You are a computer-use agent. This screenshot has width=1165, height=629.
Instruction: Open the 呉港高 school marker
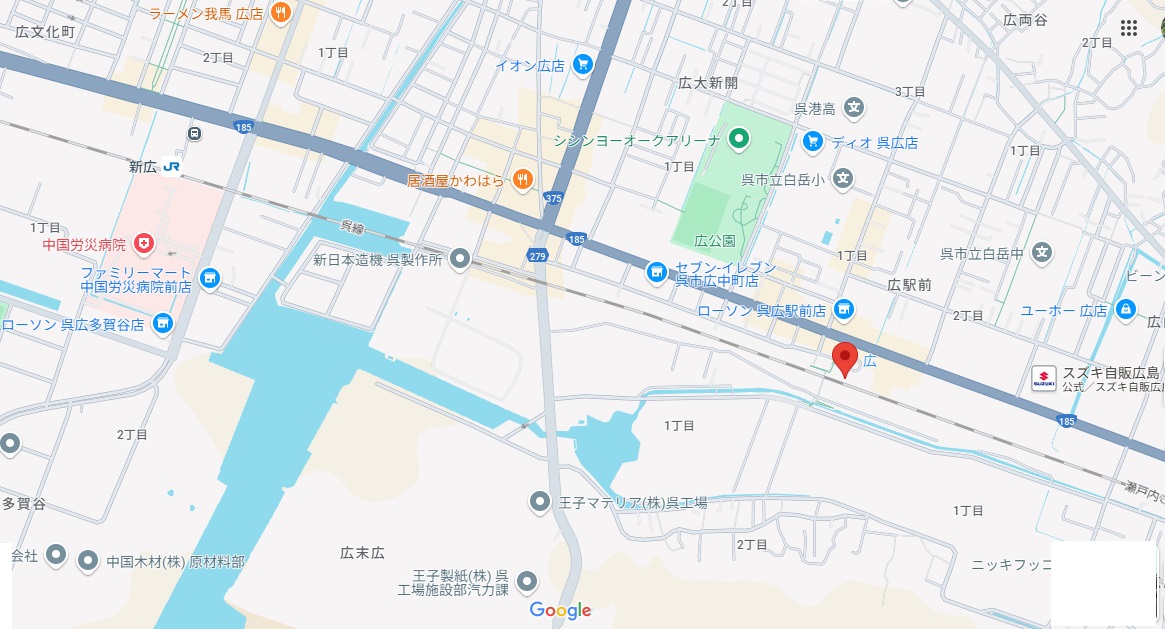(x=854, y=107)
